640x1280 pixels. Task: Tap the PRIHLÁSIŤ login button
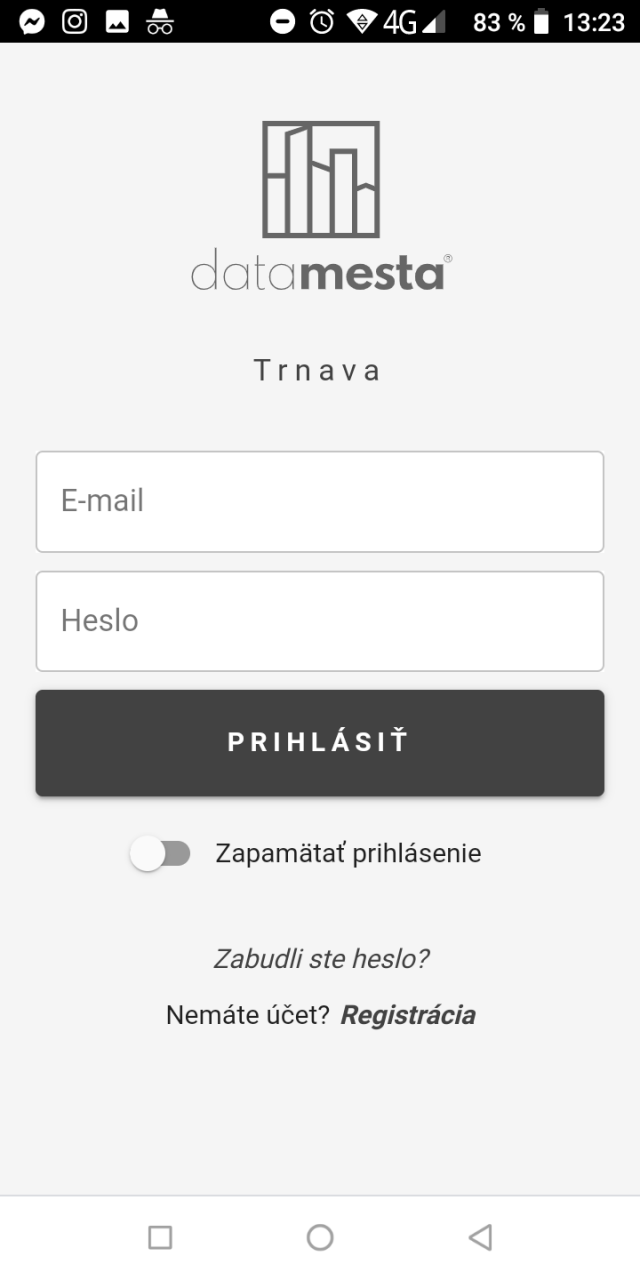[x=320, y=743]
